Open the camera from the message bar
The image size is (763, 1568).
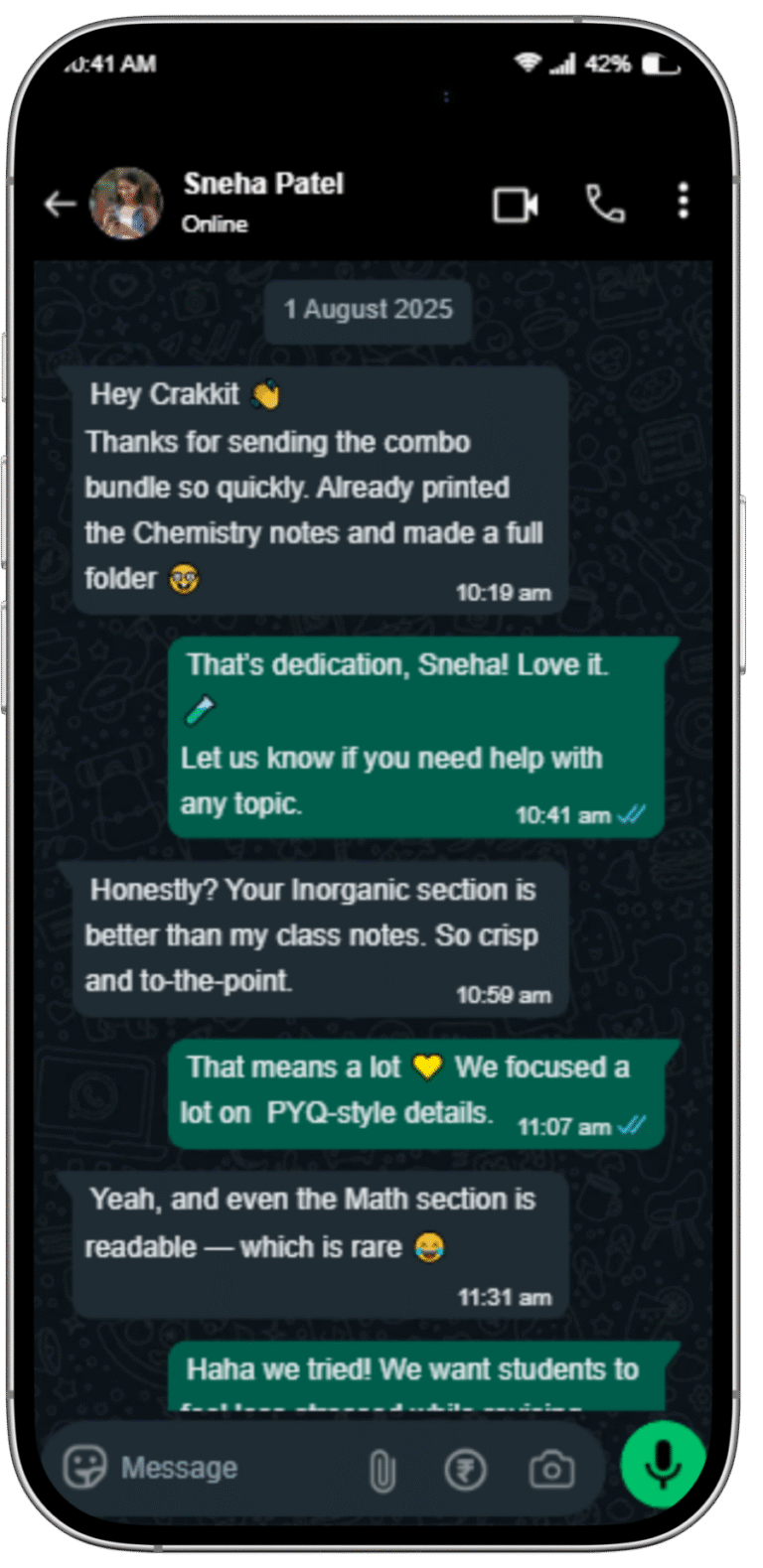551,1470
